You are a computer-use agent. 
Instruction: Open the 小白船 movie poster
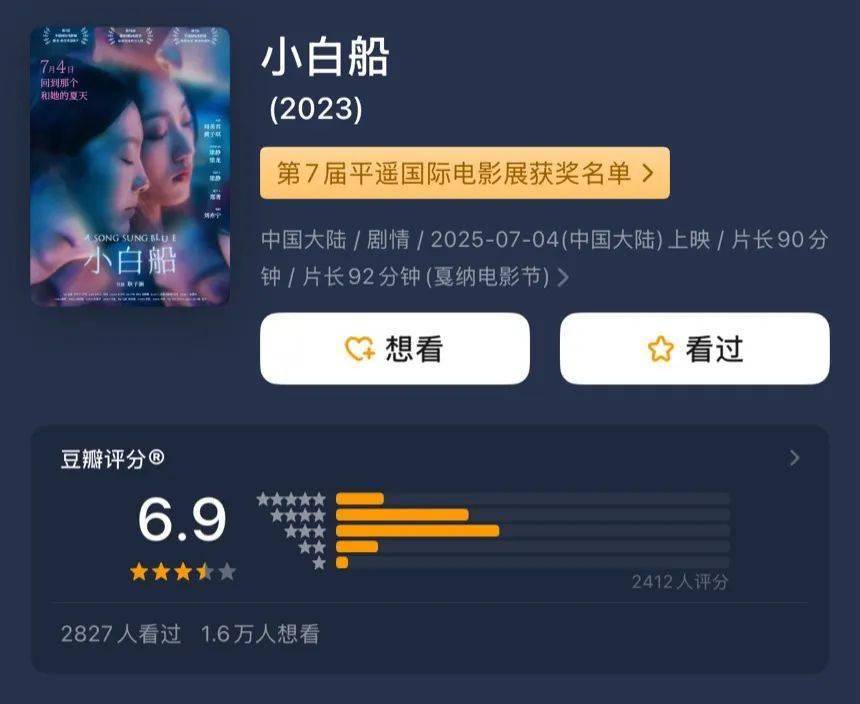(x=130, y=167)
